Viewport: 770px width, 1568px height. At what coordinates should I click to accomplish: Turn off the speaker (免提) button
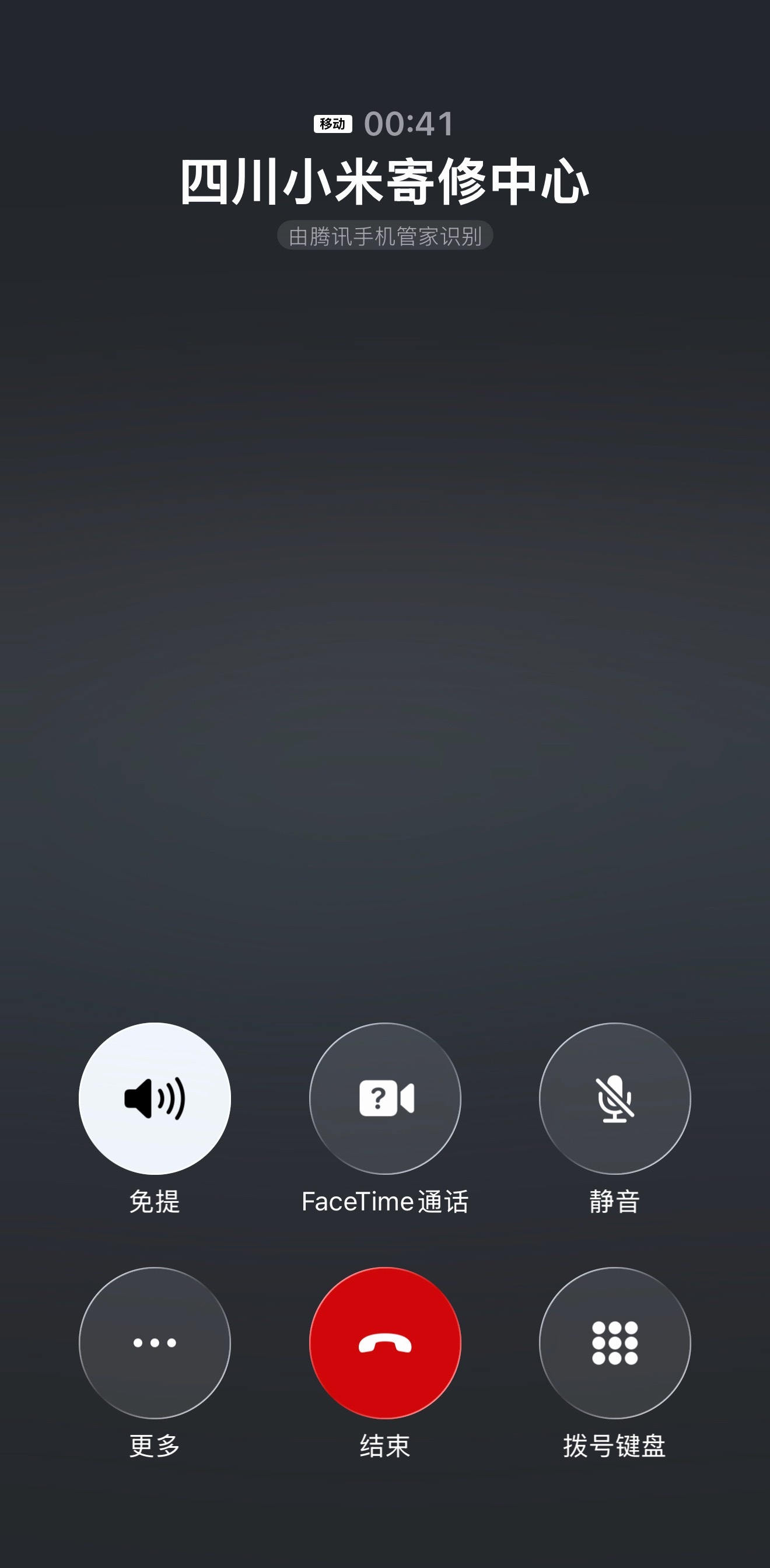(x=155, y=1098)
